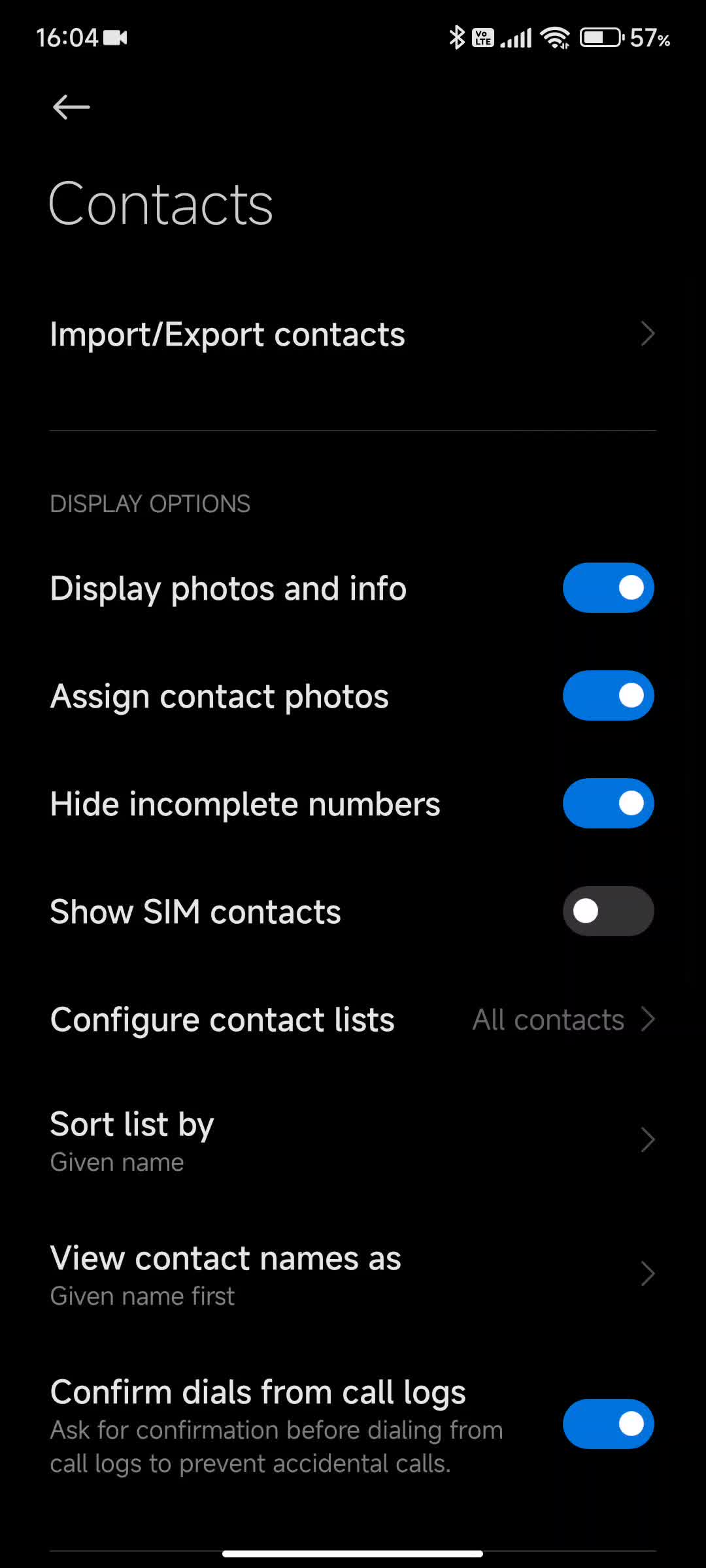Open Import/Export contacts
706x1568 pixels.
(353, 335)
